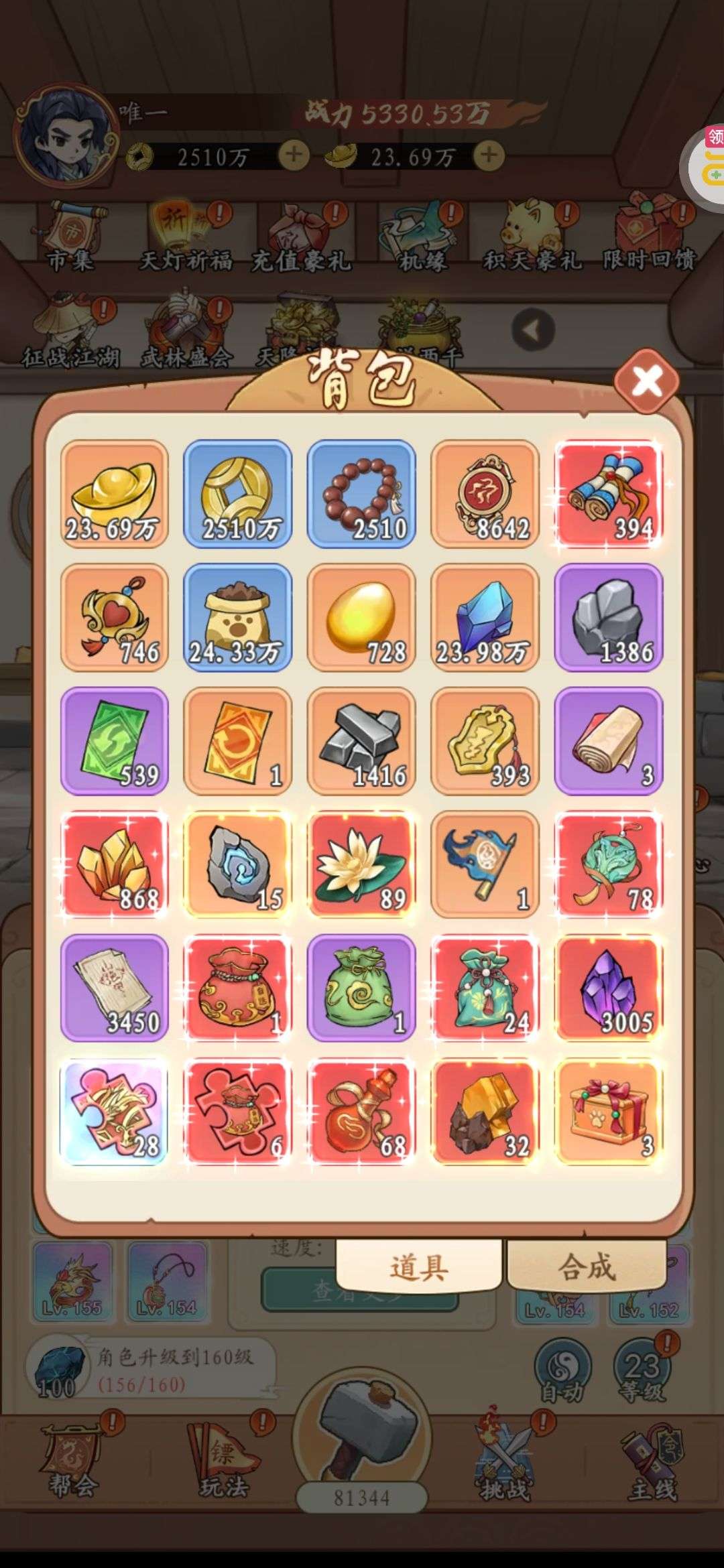Select the red potion gourd item 68

pyautogui.click(x=361, y=1111)
